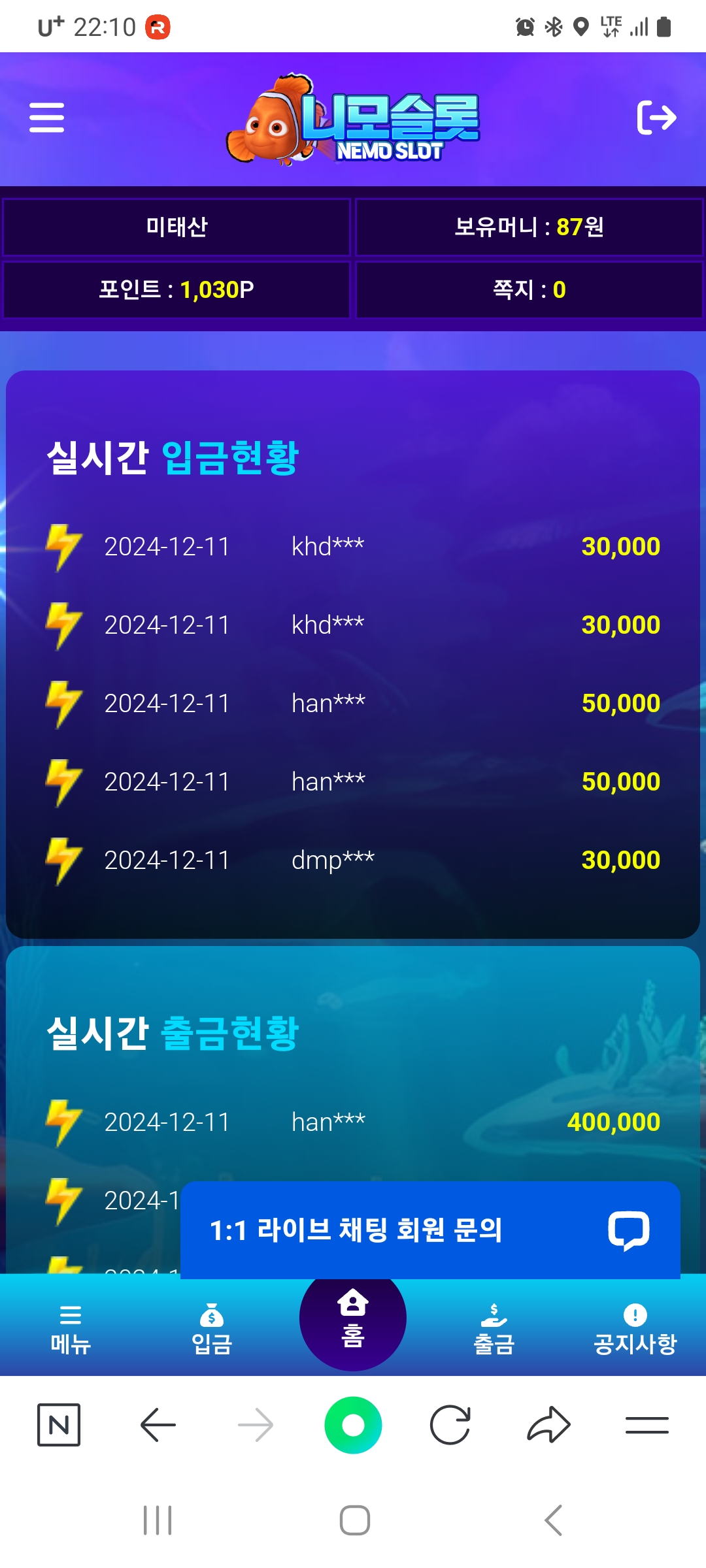Open the 1:1 라이브 채팅 회원 문의 banner
The width and height of the screenshot is (706, 1568).
click(430, 1230)
